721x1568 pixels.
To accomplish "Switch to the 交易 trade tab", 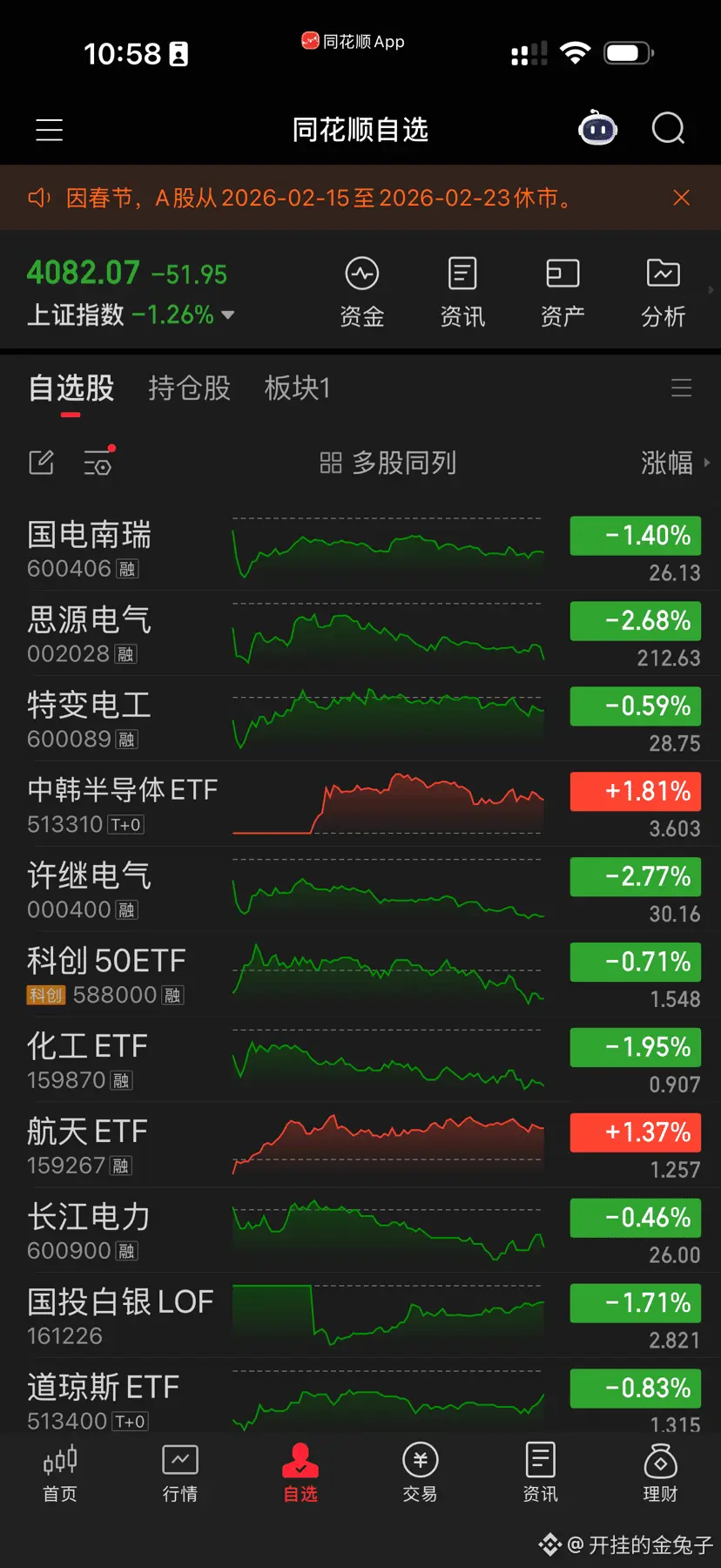I will pyautogui.click(x=420, y=1473).
